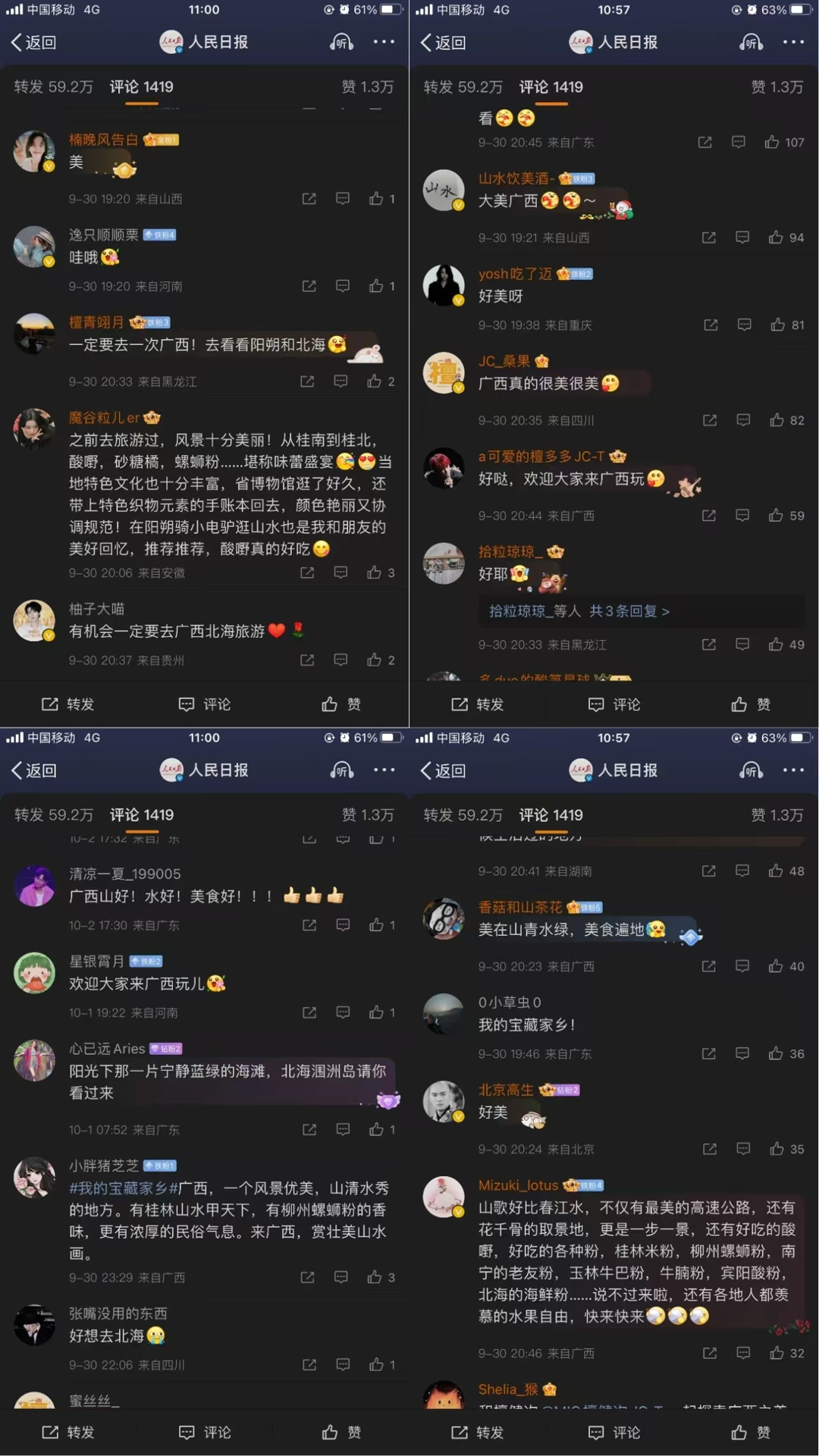Tap the share arrow icon under 柚子大喵's comment

coord(309,660)
